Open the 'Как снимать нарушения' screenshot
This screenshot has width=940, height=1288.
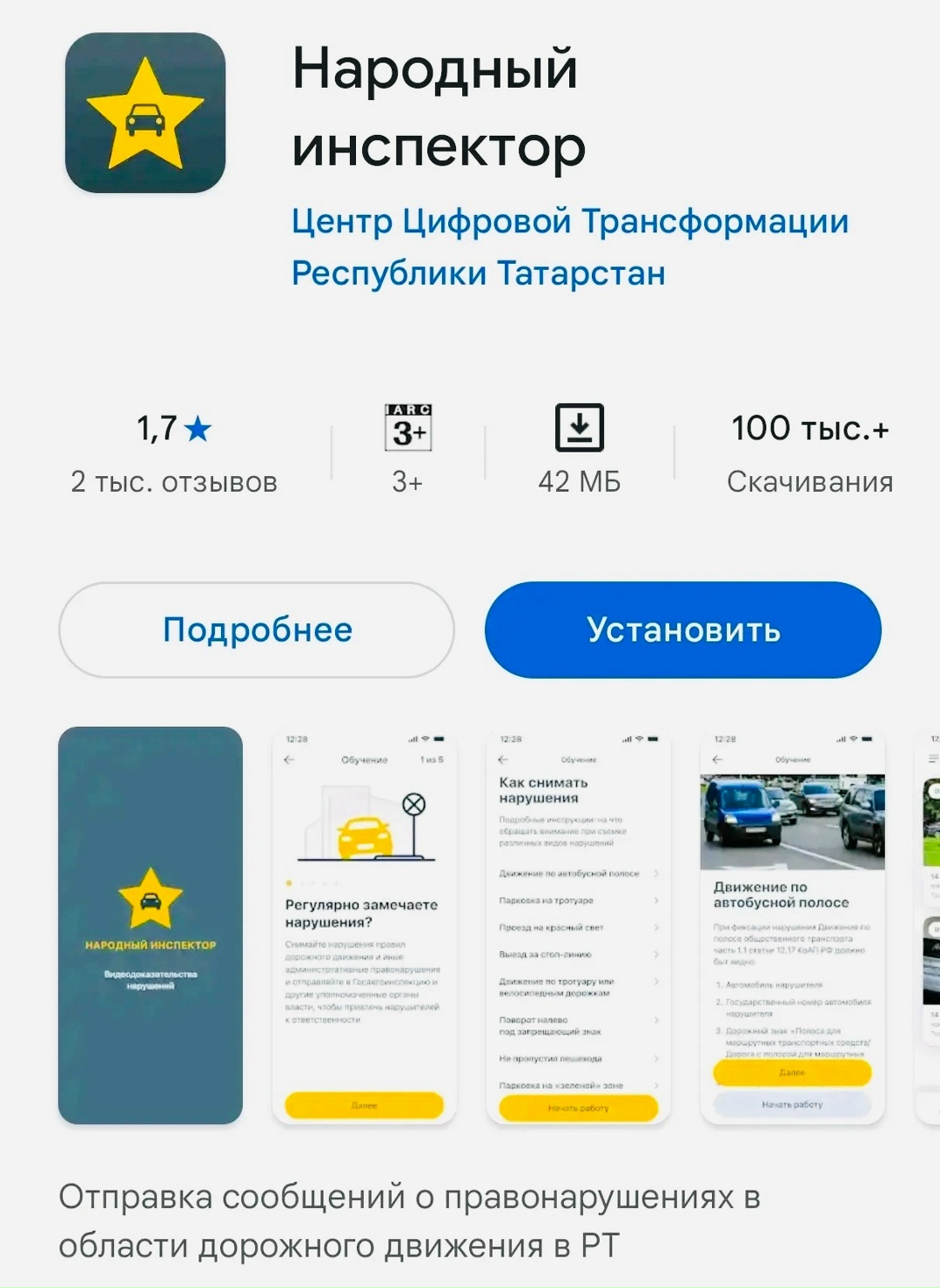578,925
